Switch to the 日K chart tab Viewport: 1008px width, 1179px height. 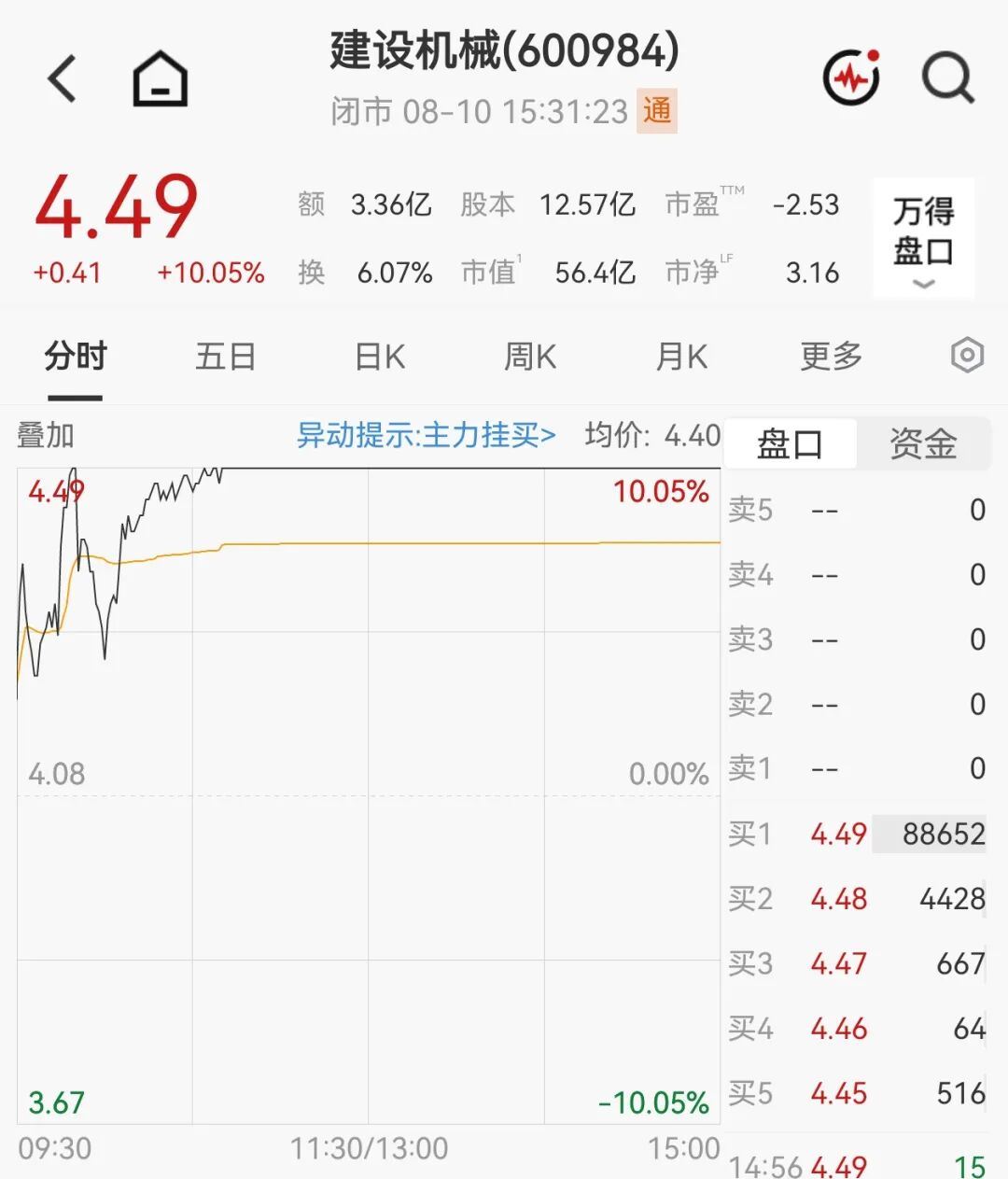pyautogui.click(x=380, y=357)
